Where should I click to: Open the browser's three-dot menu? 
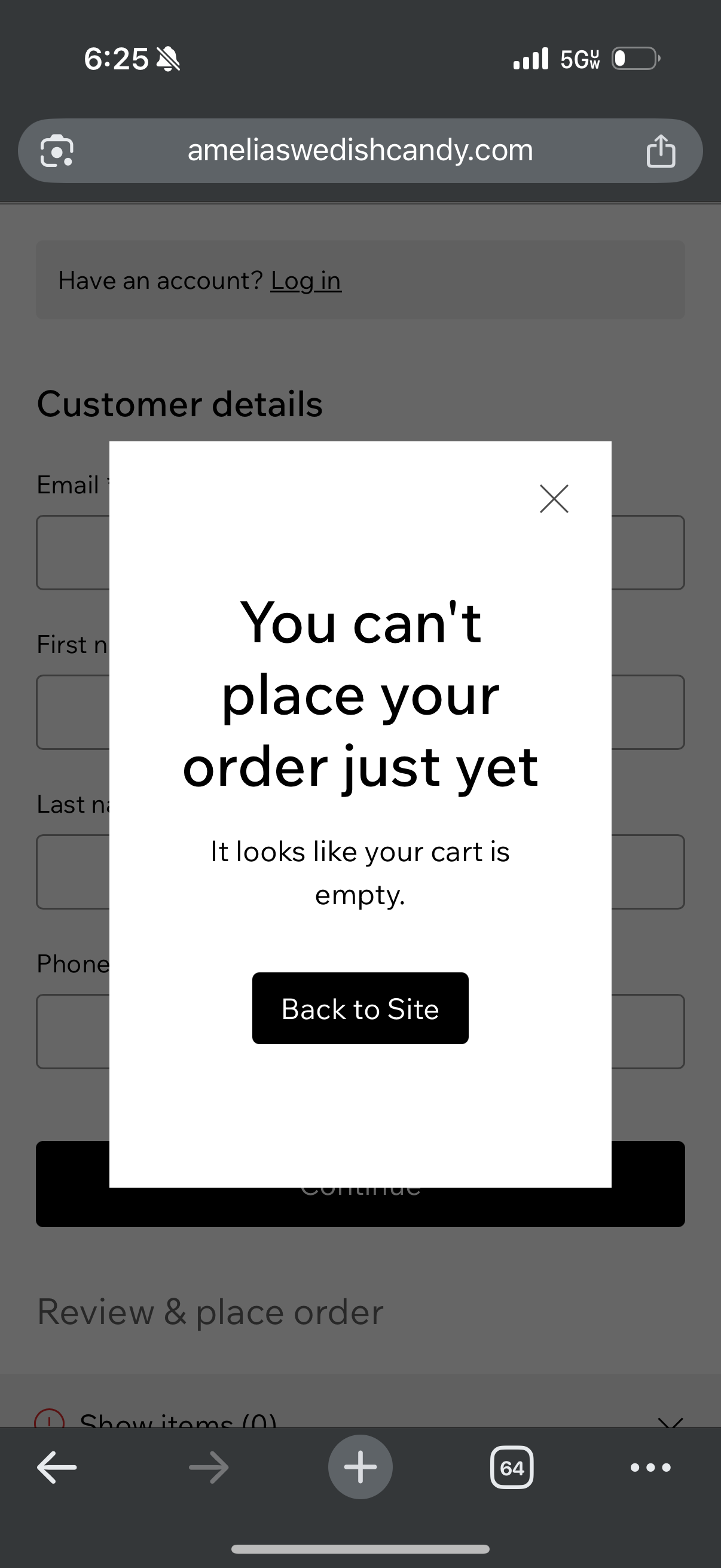coord(650,1467)
